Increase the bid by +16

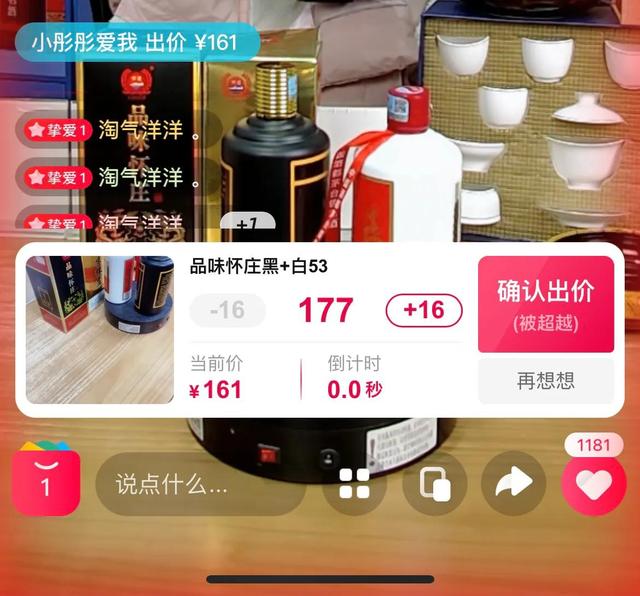click(x=424, y=310)
